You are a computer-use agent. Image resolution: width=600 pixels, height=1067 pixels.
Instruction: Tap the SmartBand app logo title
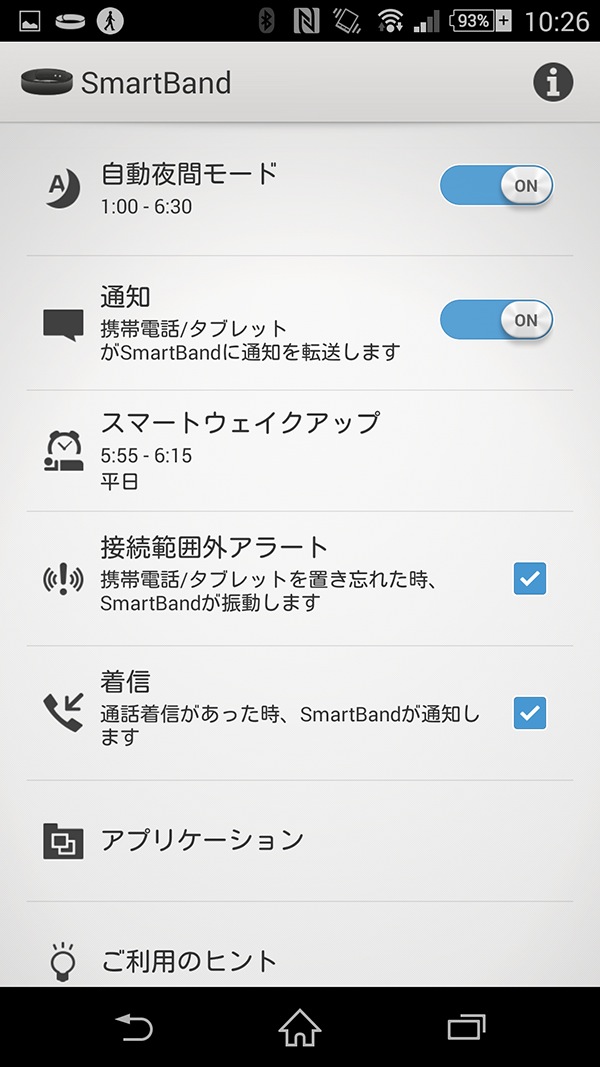[126, 82]
